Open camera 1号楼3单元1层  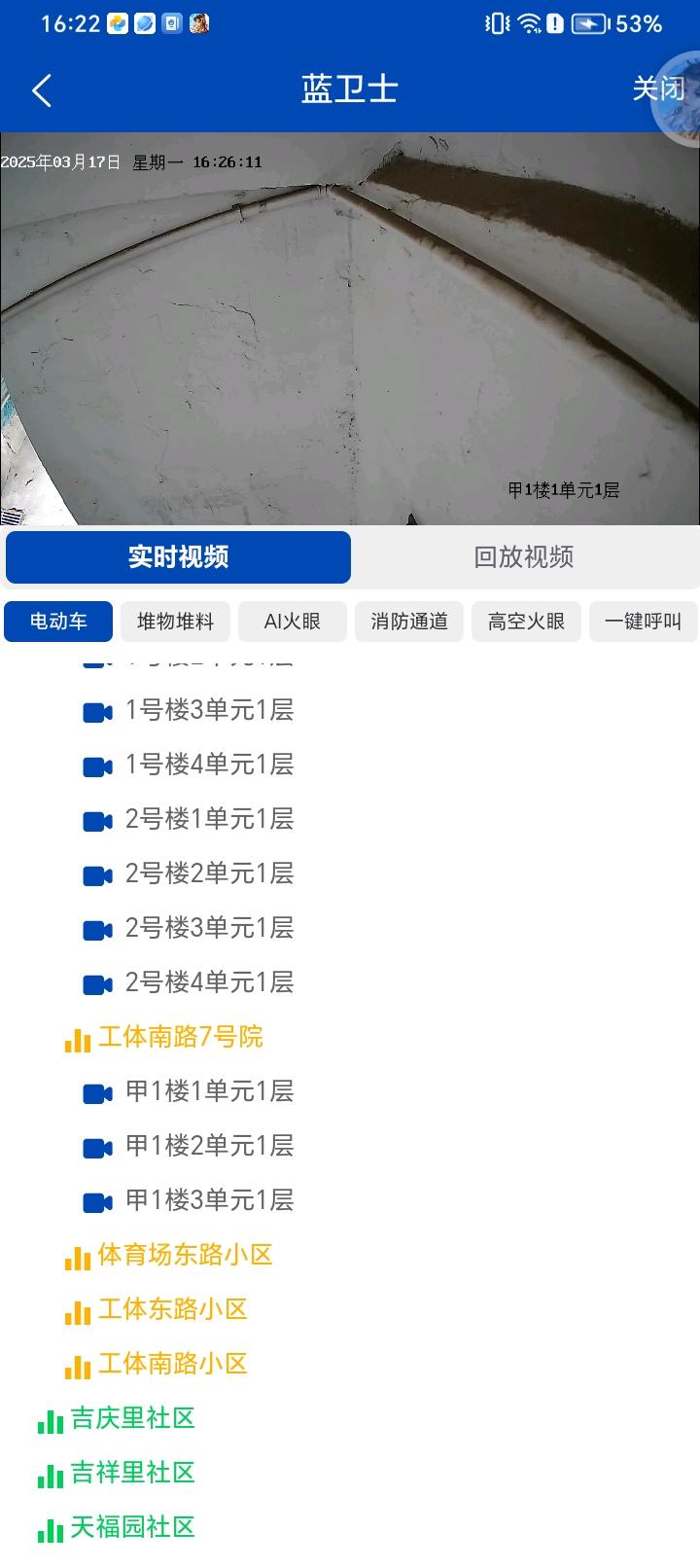tap(189, 711)
